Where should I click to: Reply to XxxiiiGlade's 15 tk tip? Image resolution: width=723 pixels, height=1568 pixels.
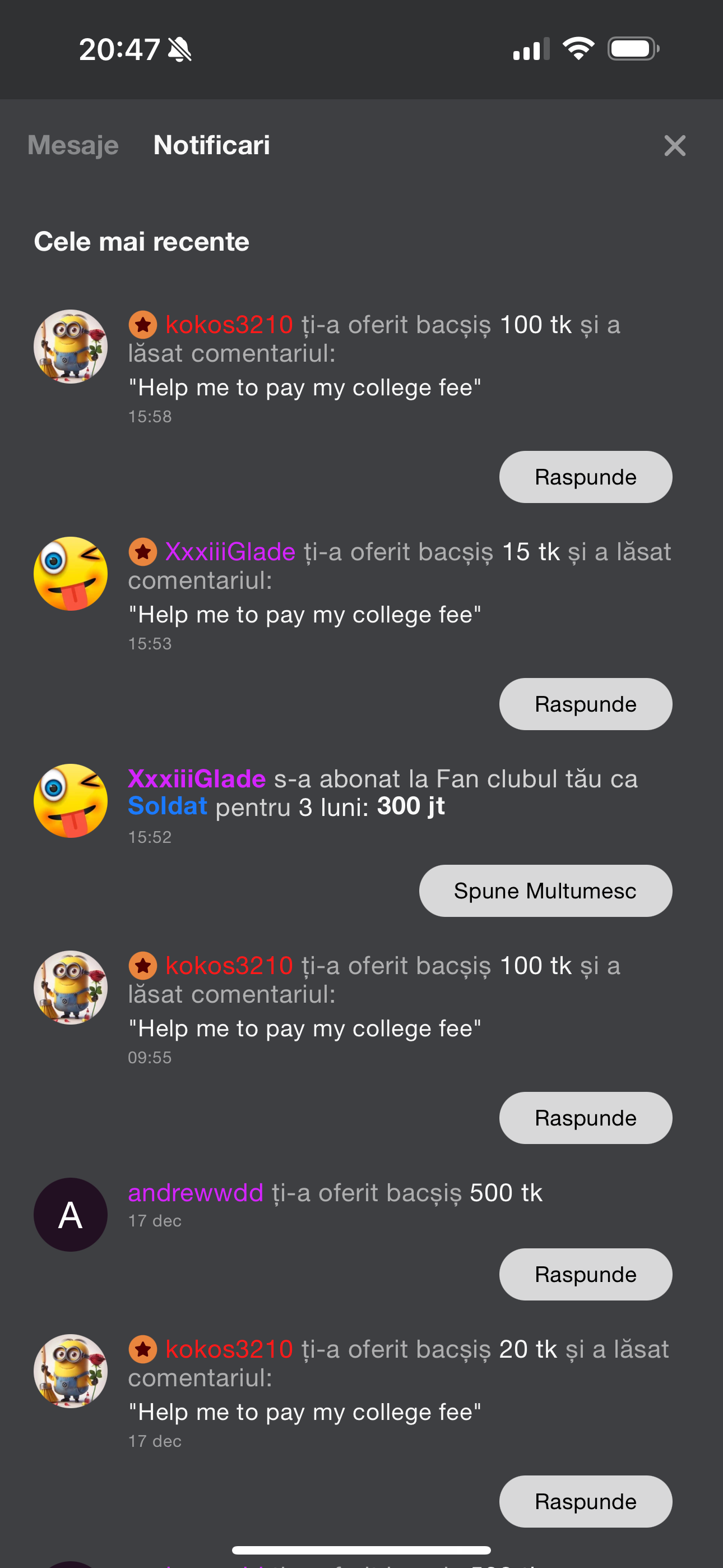tap(585, 704)
